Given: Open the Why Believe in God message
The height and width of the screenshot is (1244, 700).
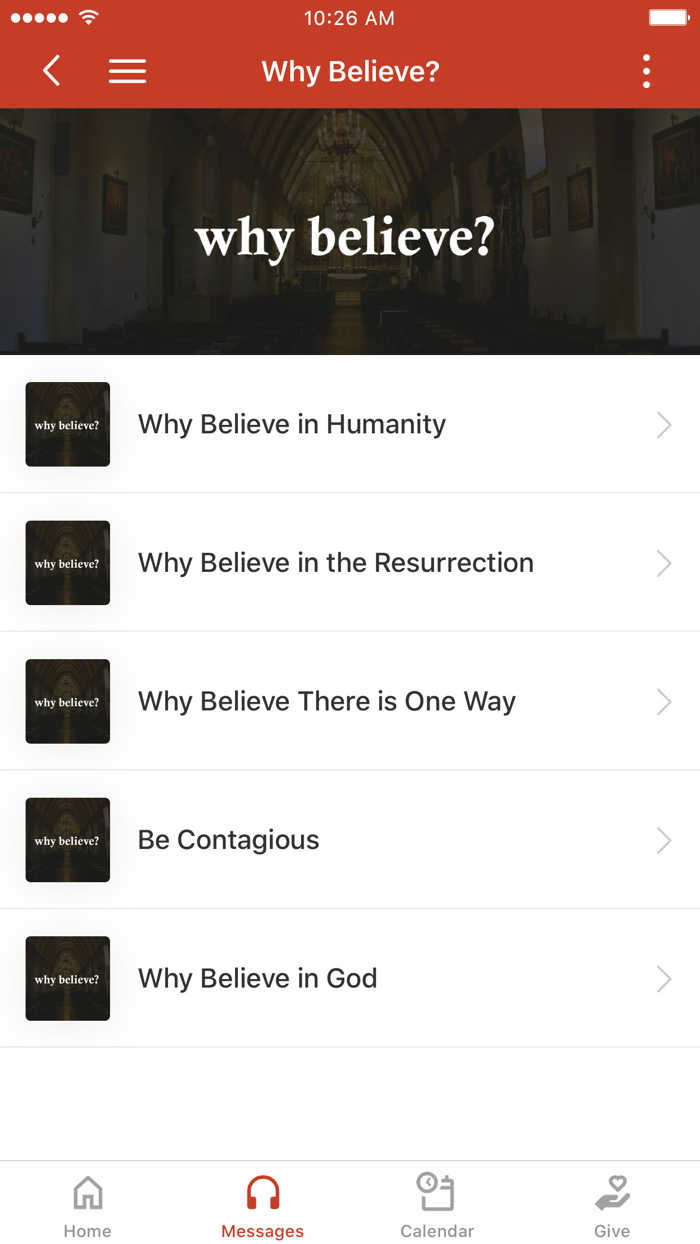Looking at the screenshot, I should (350, 978).
